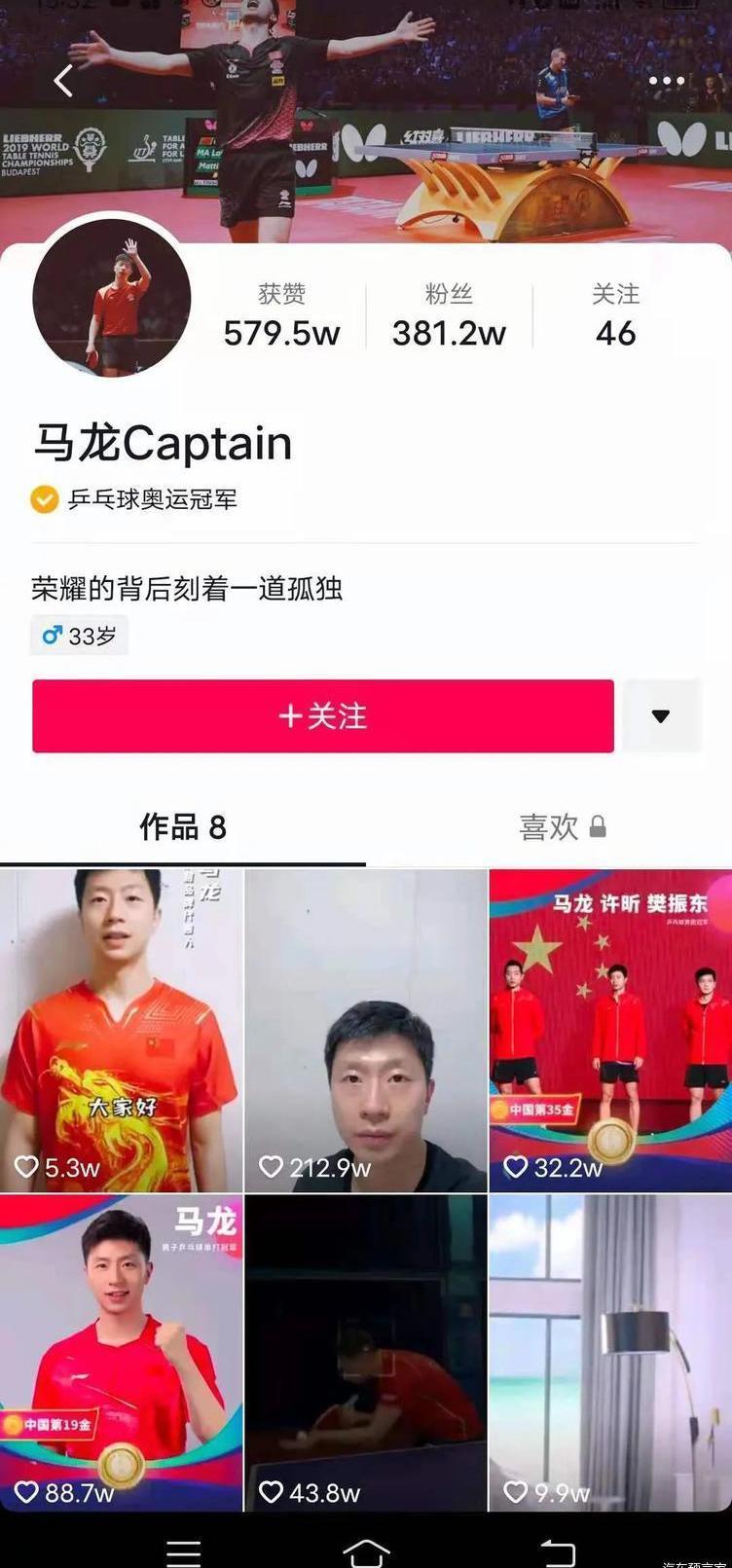Expand the dropdown arrow beside 关注
Image resolution: width=732 pixels, height=1568 pixels.
(661, 716)
